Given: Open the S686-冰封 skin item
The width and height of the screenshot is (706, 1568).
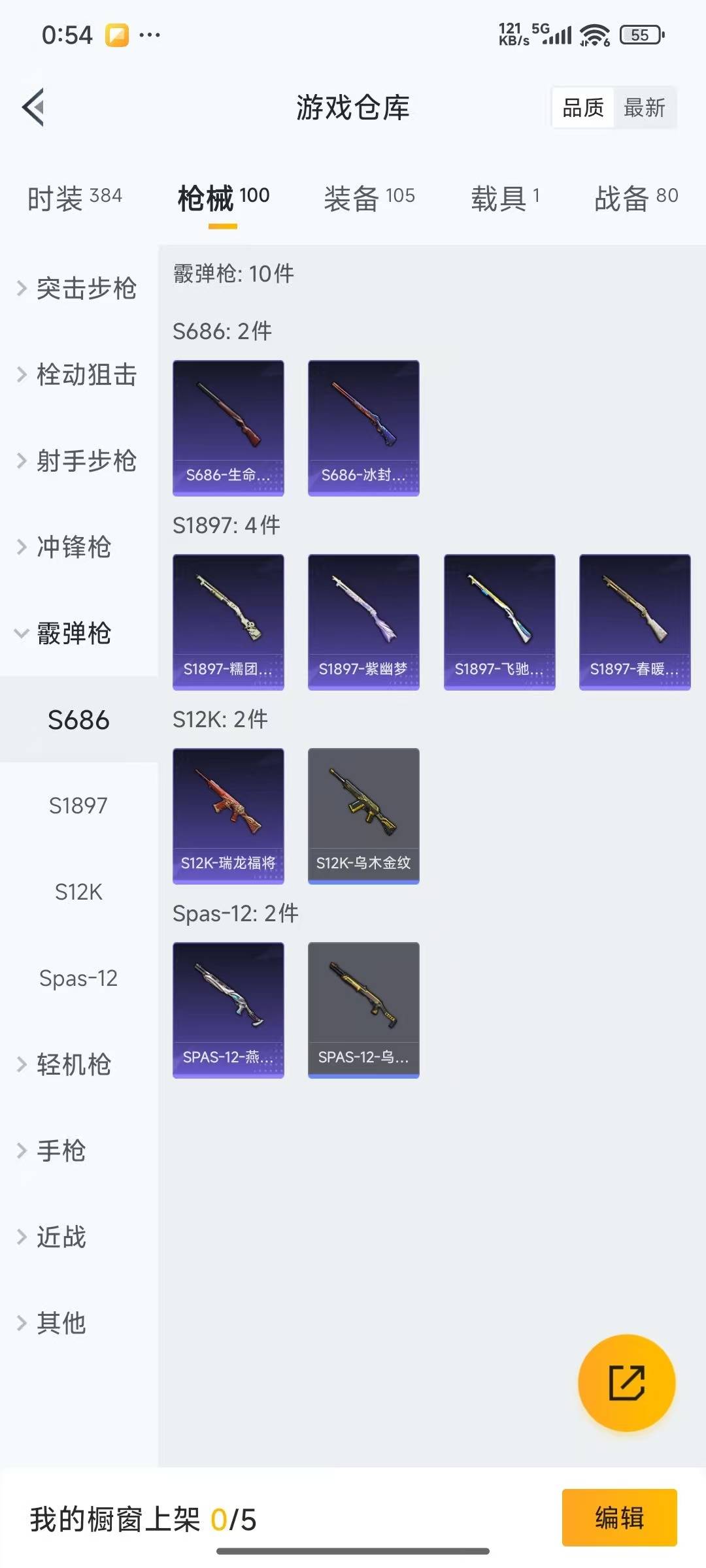Looking at the screenshot, I should pyautogui.click(x=363, y=428).
